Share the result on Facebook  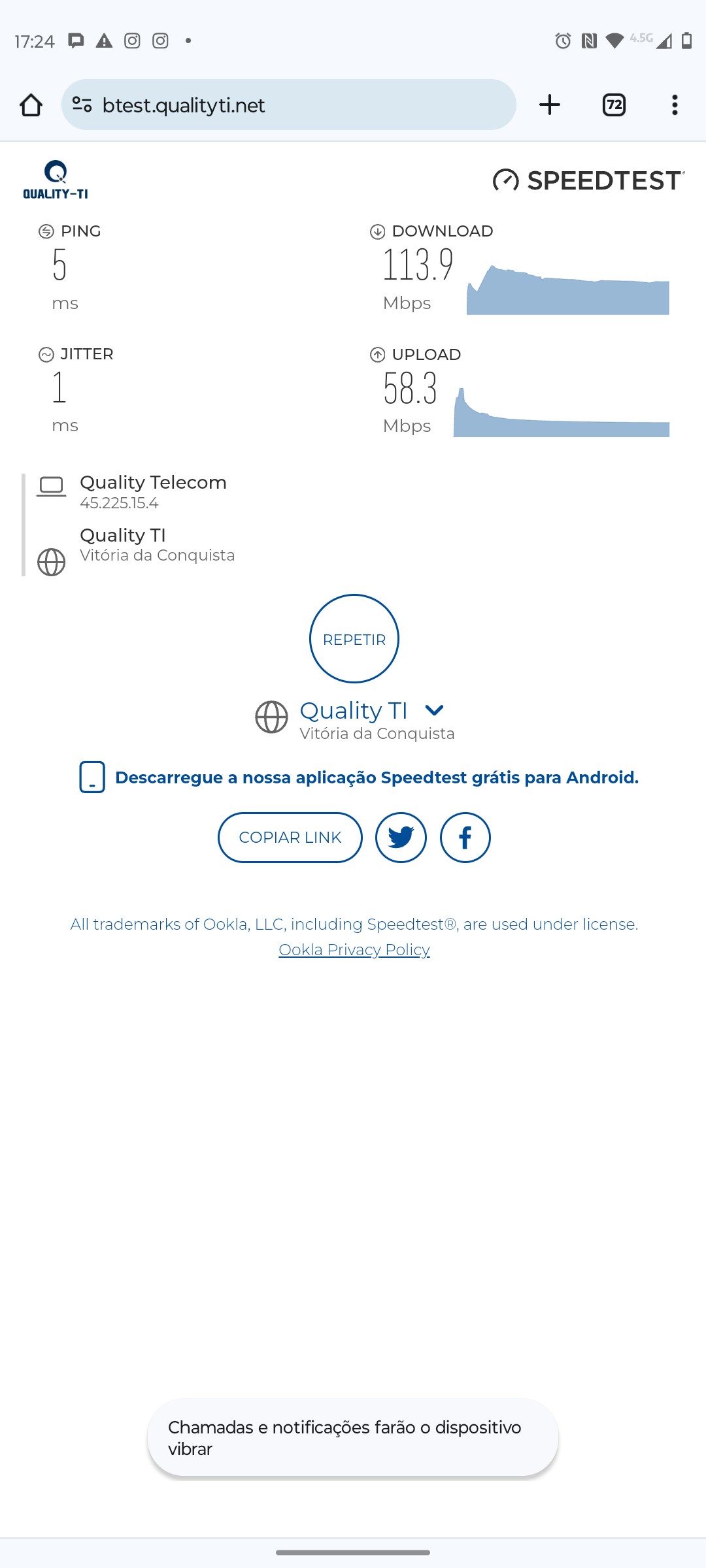coord(465,838)
